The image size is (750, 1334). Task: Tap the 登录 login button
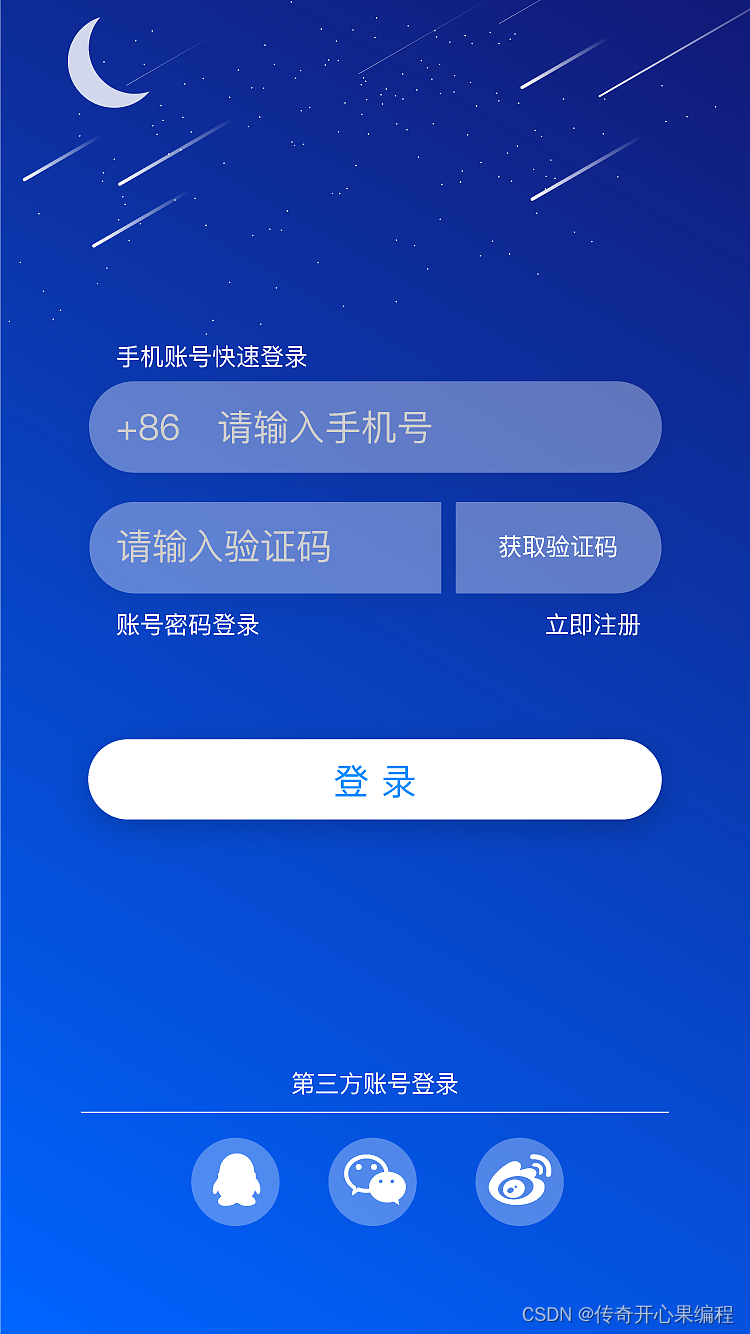[375, 780]
